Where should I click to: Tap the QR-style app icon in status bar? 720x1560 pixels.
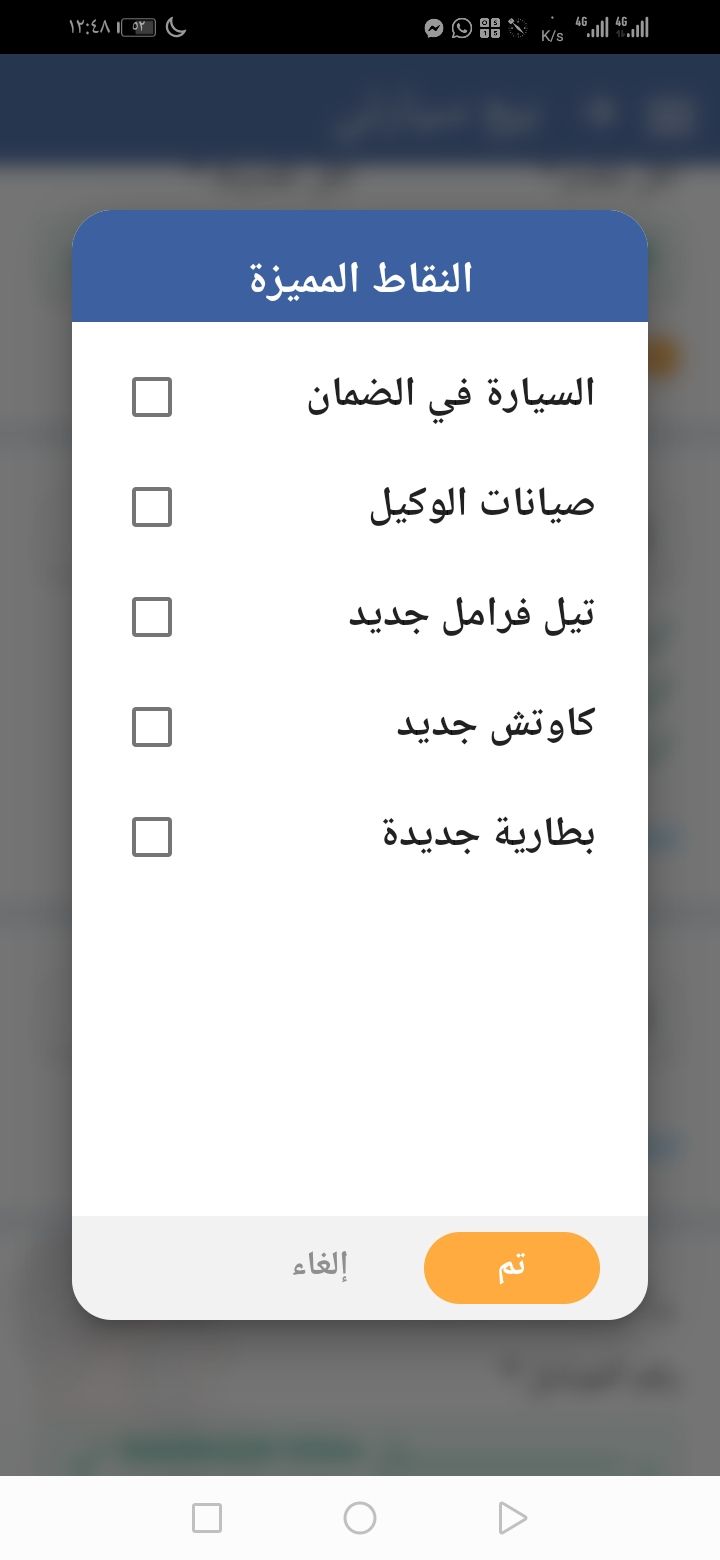click(x=489, y=27)
